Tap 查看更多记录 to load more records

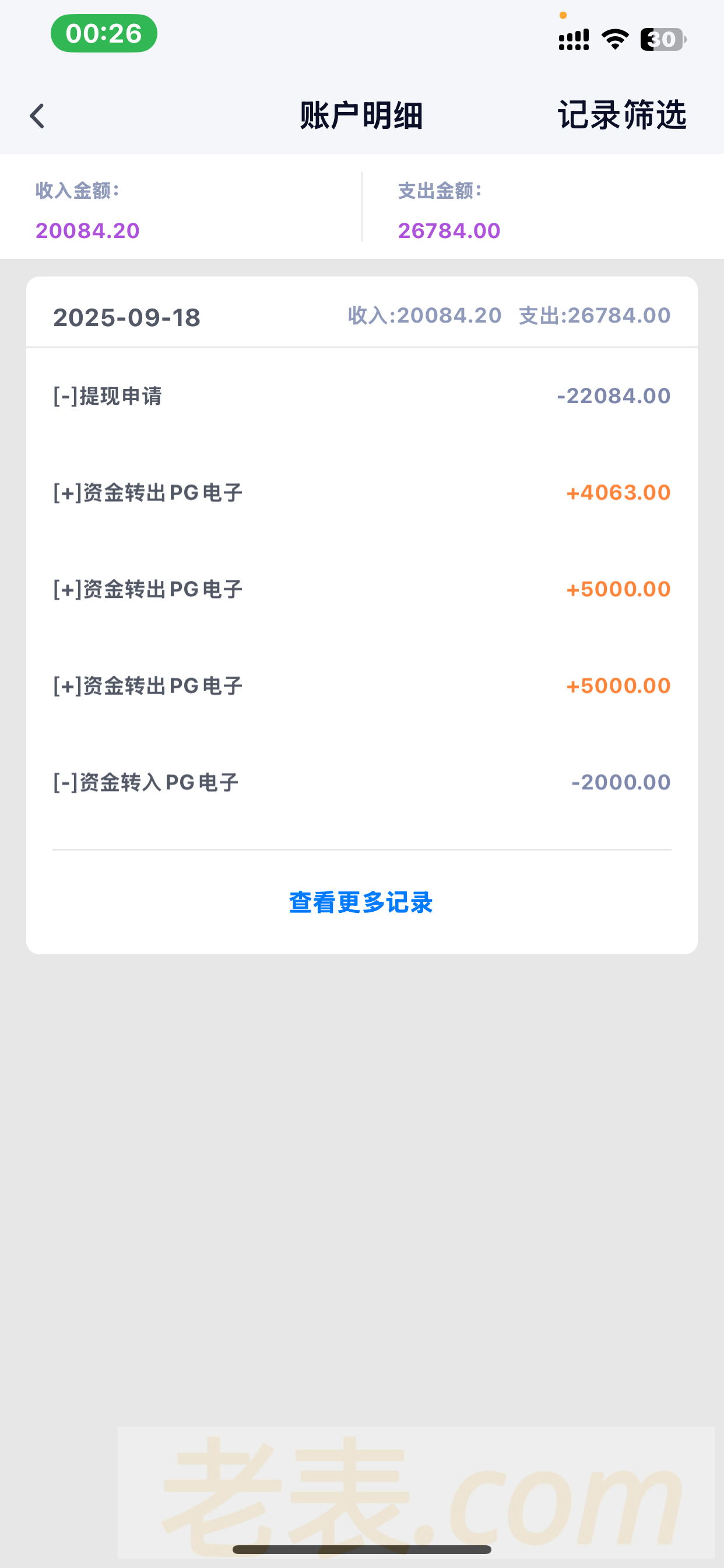point(361,902)
